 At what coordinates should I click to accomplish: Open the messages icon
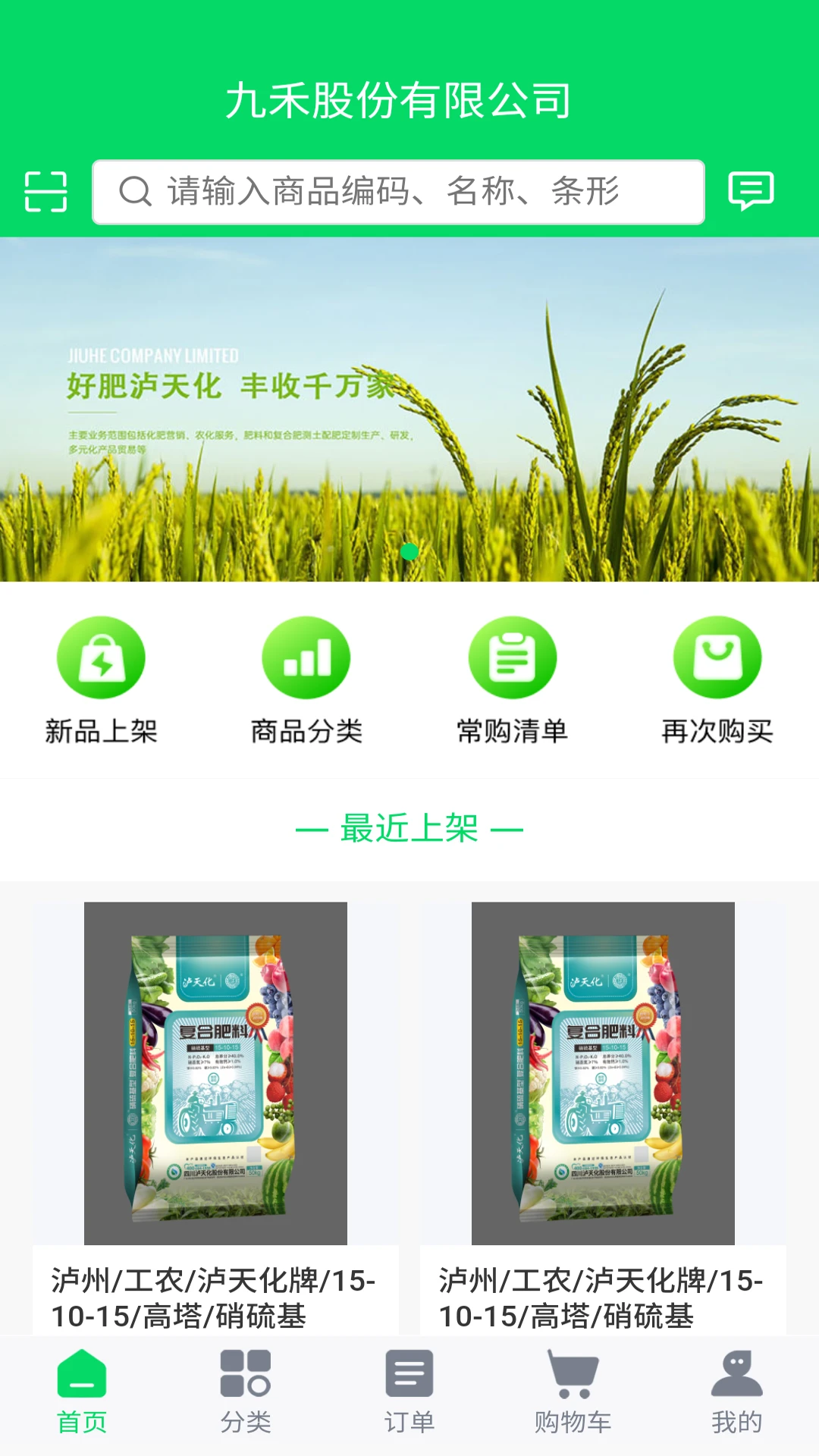click(x=751, y=191)
